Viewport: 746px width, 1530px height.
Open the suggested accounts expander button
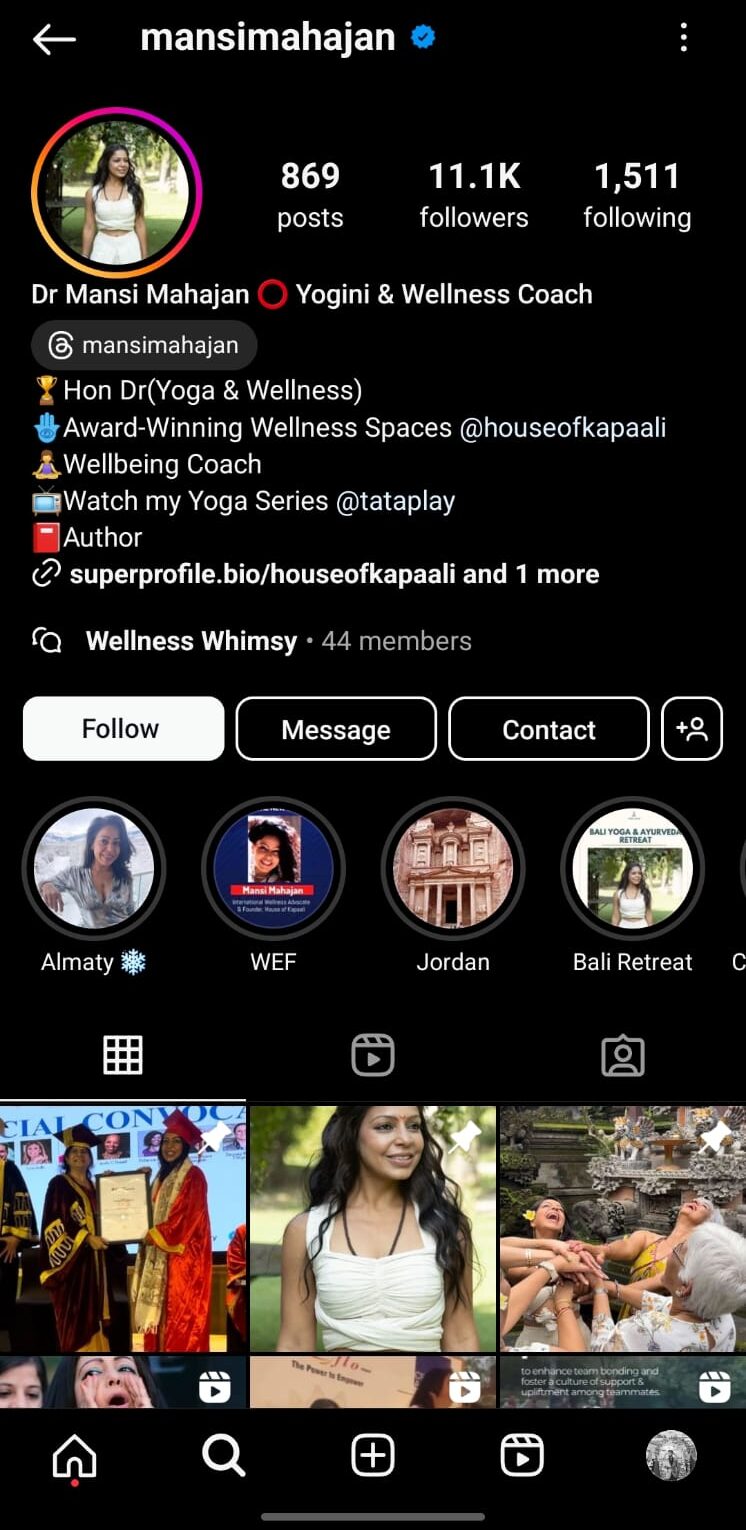point(693,729)
